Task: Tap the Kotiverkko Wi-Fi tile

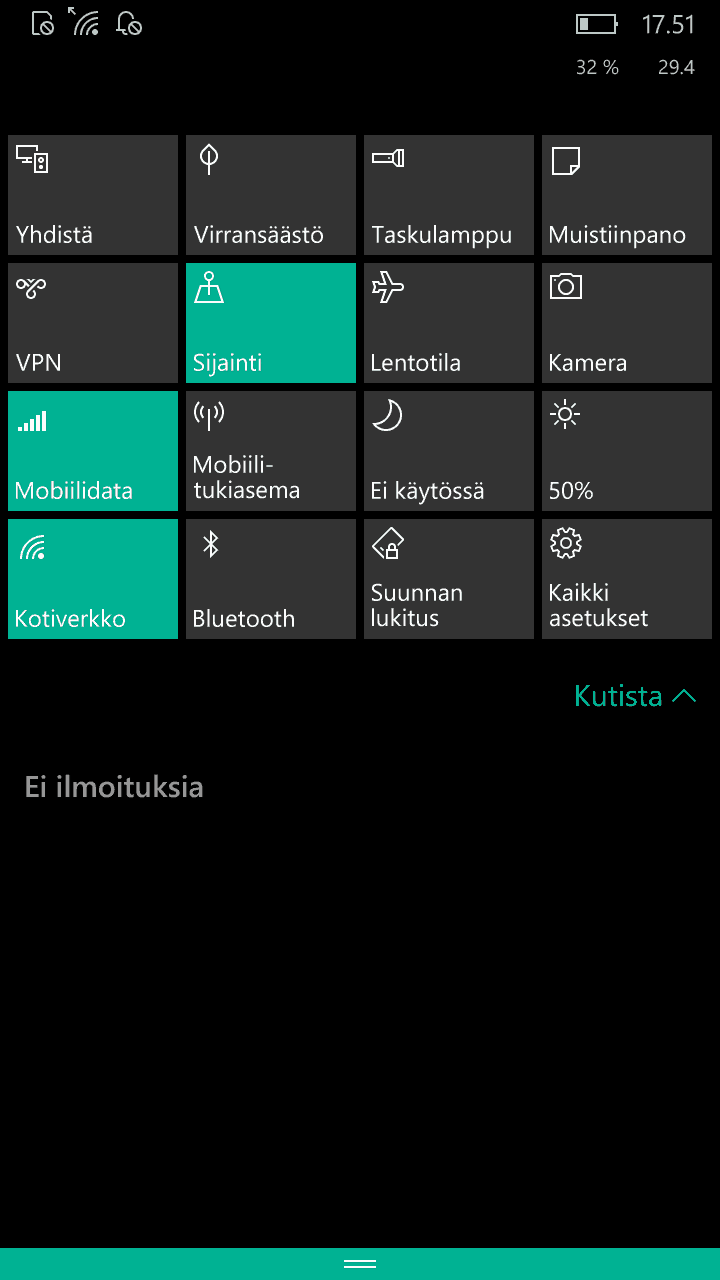Action: tap(93, 579)
